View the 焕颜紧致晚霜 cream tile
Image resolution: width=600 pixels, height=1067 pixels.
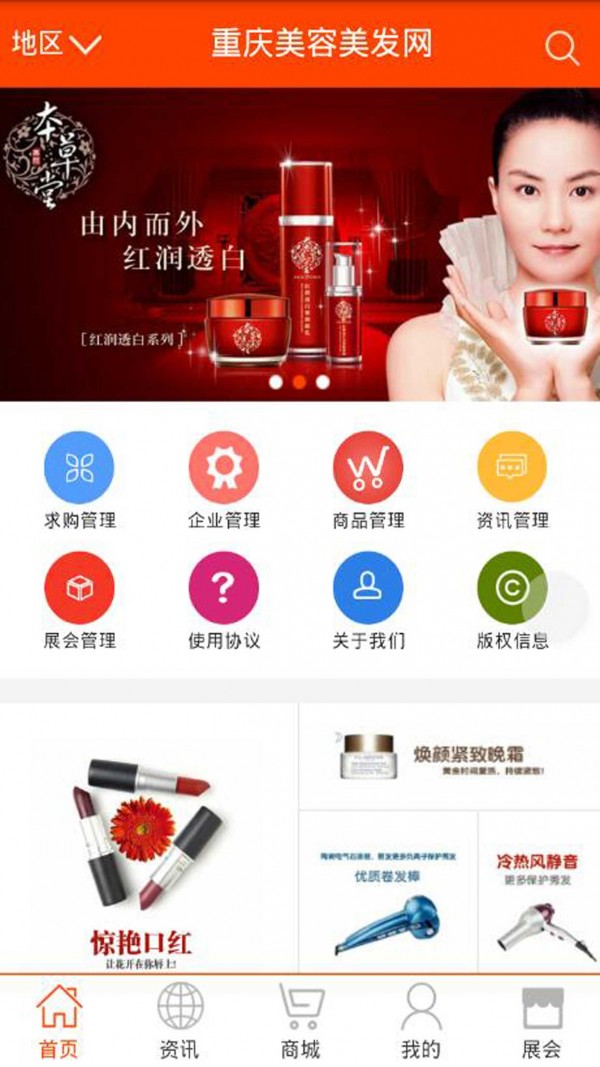(449, 757)
